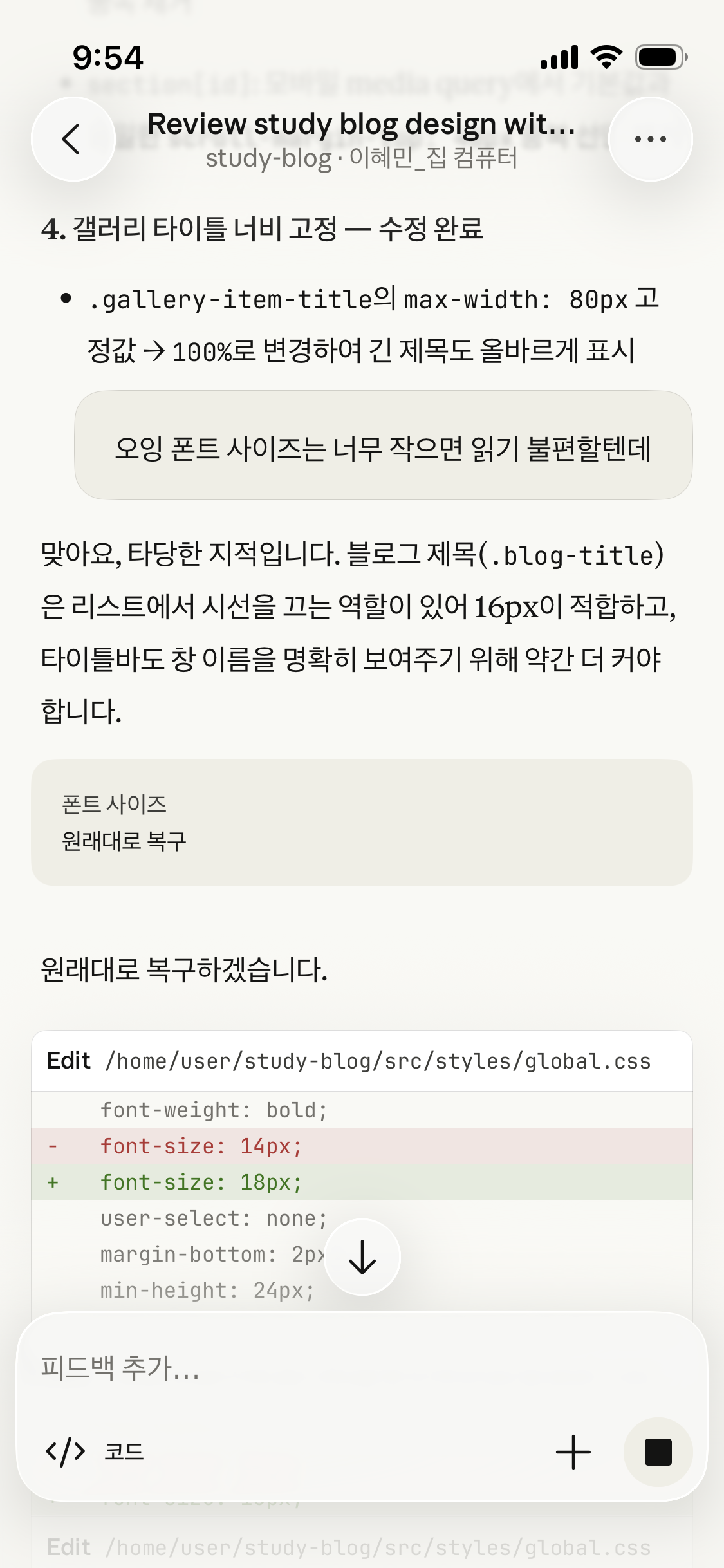Open the three-dot more options menu

(x=650, y=139)
